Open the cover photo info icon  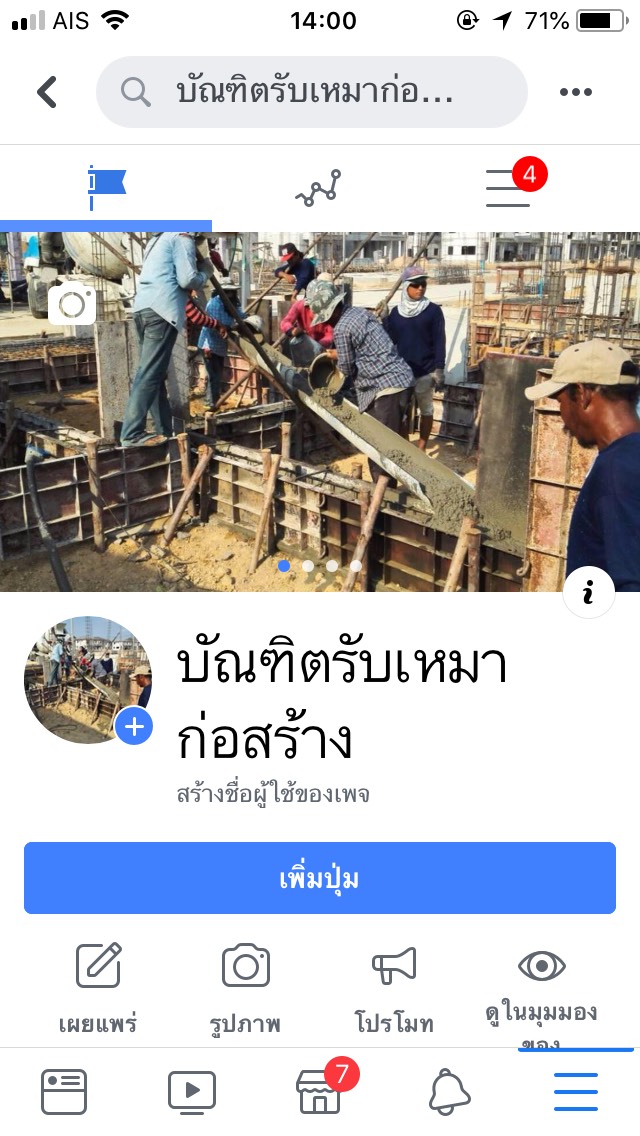[588, 594]
